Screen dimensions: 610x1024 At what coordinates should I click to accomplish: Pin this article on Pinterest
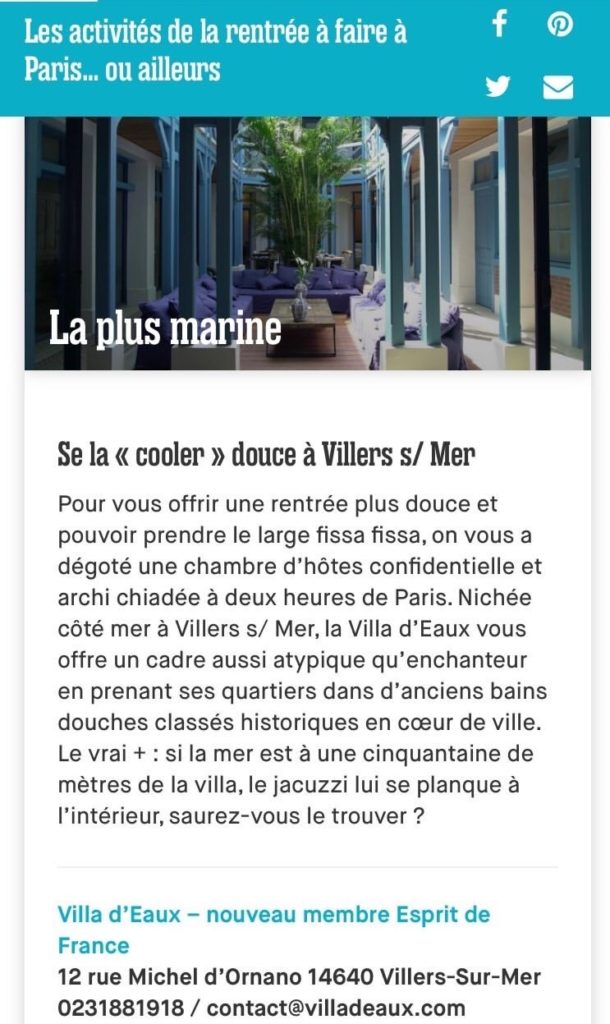(x=560, y=24)
